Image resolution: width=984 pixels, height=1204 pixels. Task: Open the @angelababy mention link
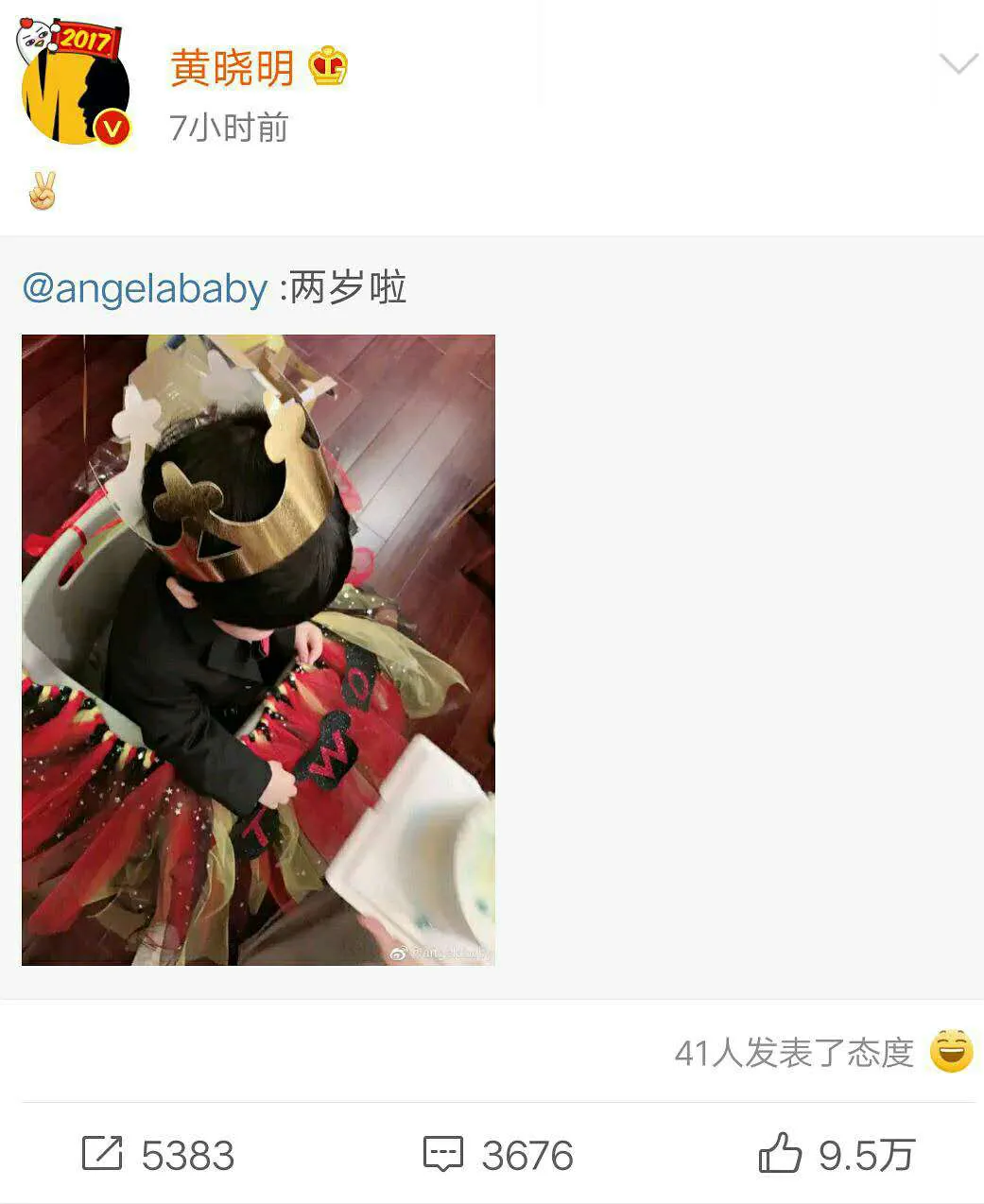click(x=145, y=288)
